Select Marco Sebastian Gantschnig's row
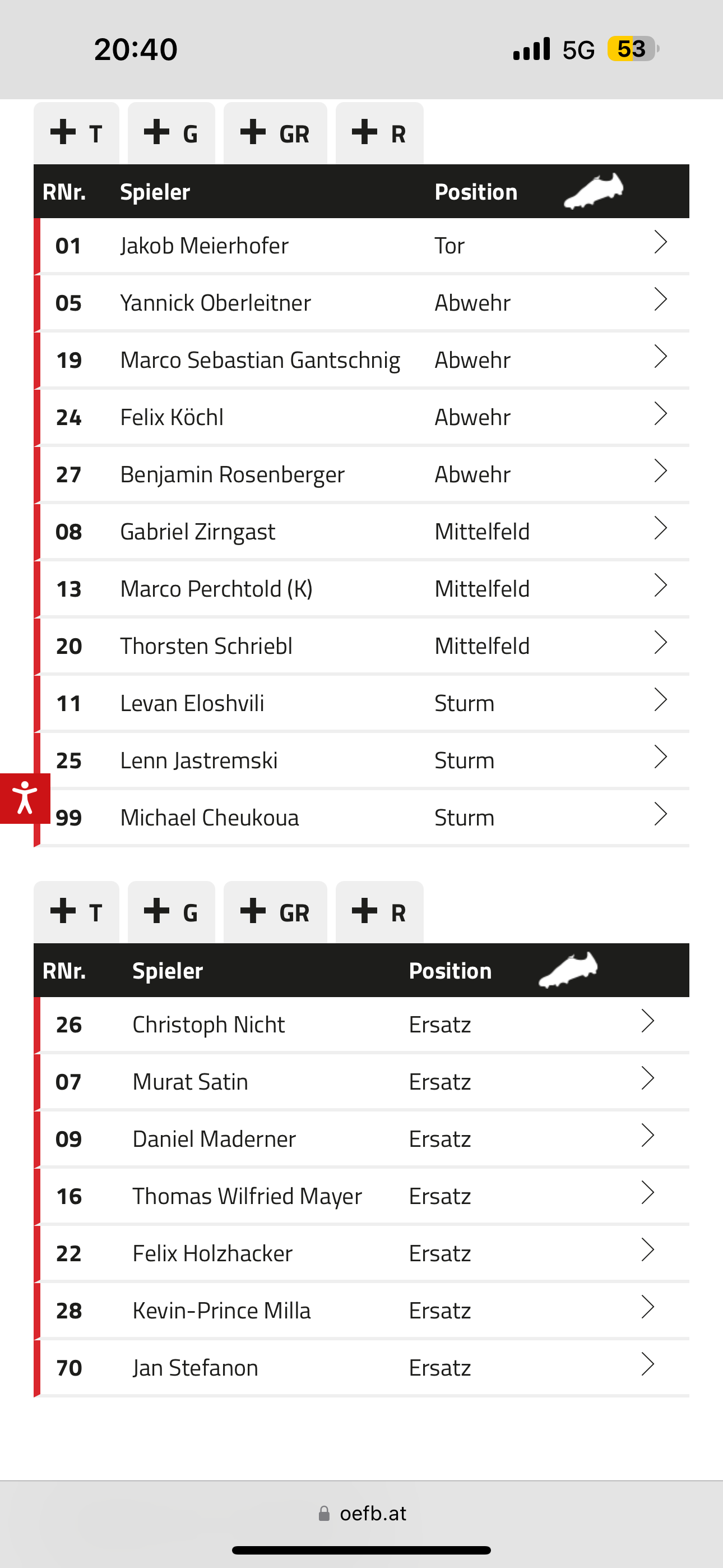The image size is (723, 1568). 361,359
